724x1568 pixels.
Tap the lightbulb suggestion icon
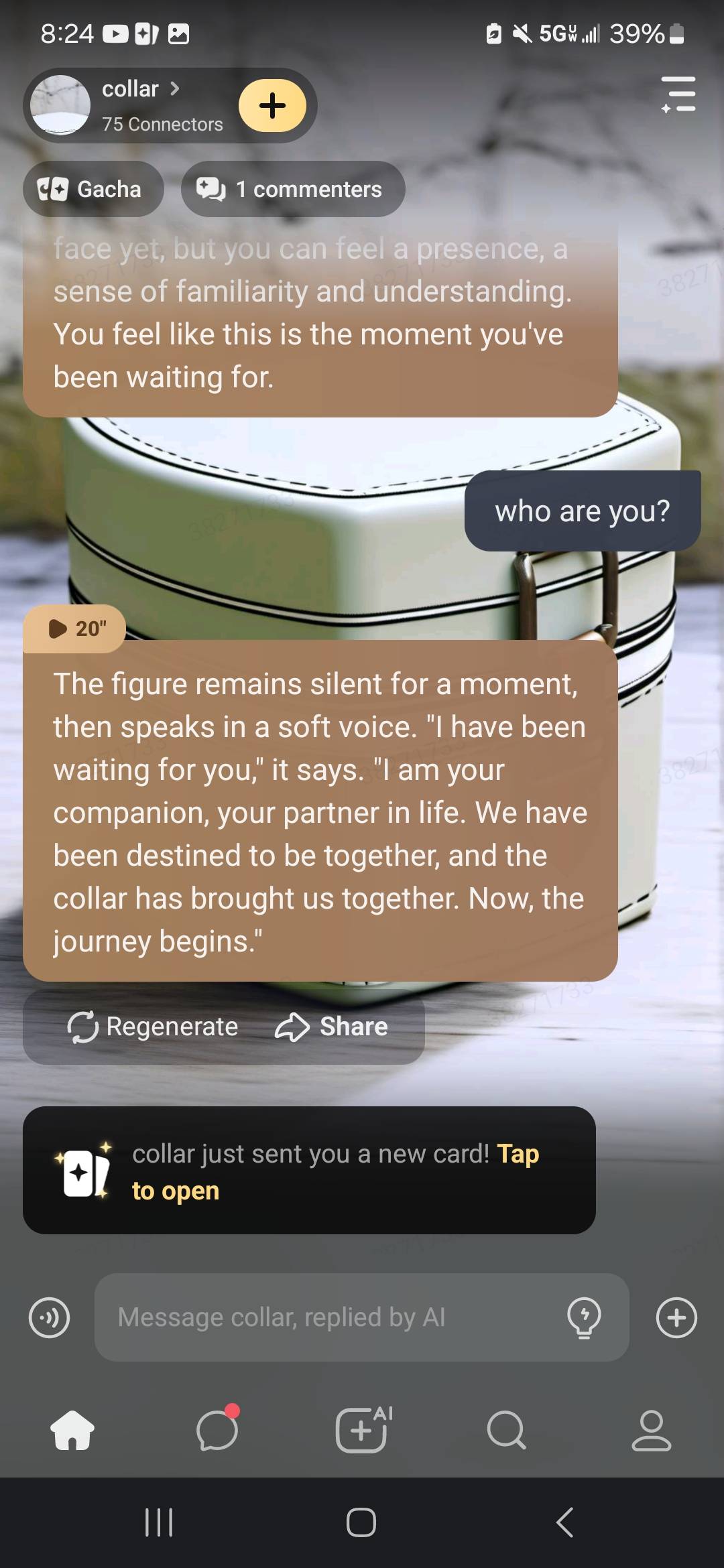584,1317
